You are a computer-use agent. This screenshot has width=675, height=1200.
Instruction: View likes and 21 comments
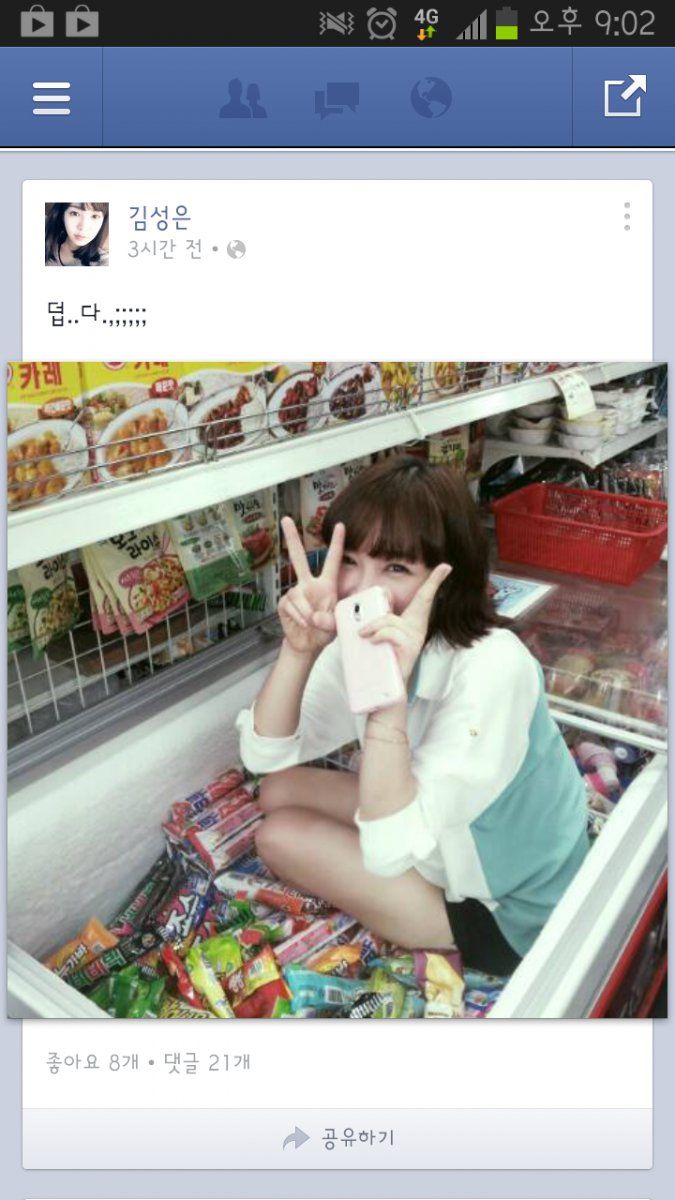tap(149, 1062)
